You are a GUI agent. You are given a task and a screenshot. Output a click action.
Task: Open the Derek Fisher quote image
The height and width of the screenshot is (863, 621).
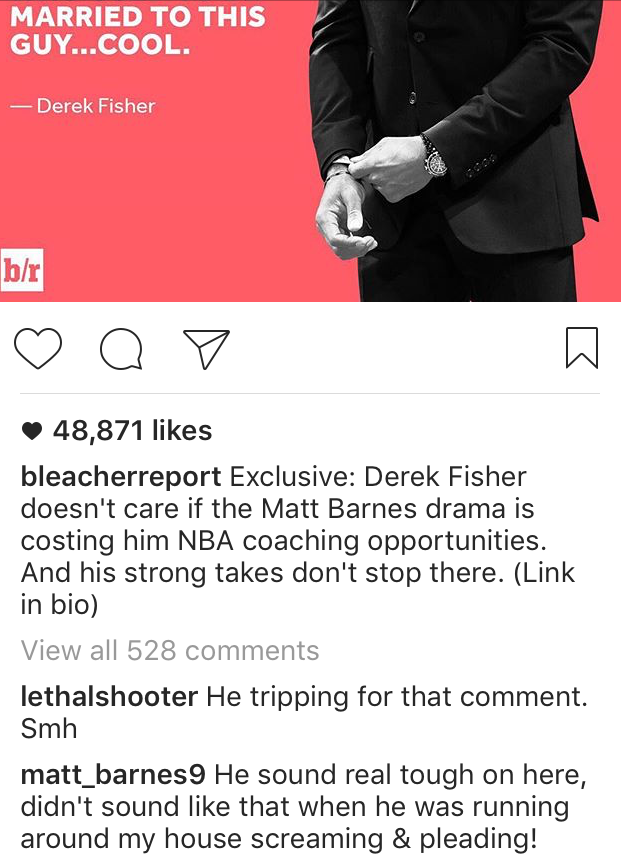310,150
